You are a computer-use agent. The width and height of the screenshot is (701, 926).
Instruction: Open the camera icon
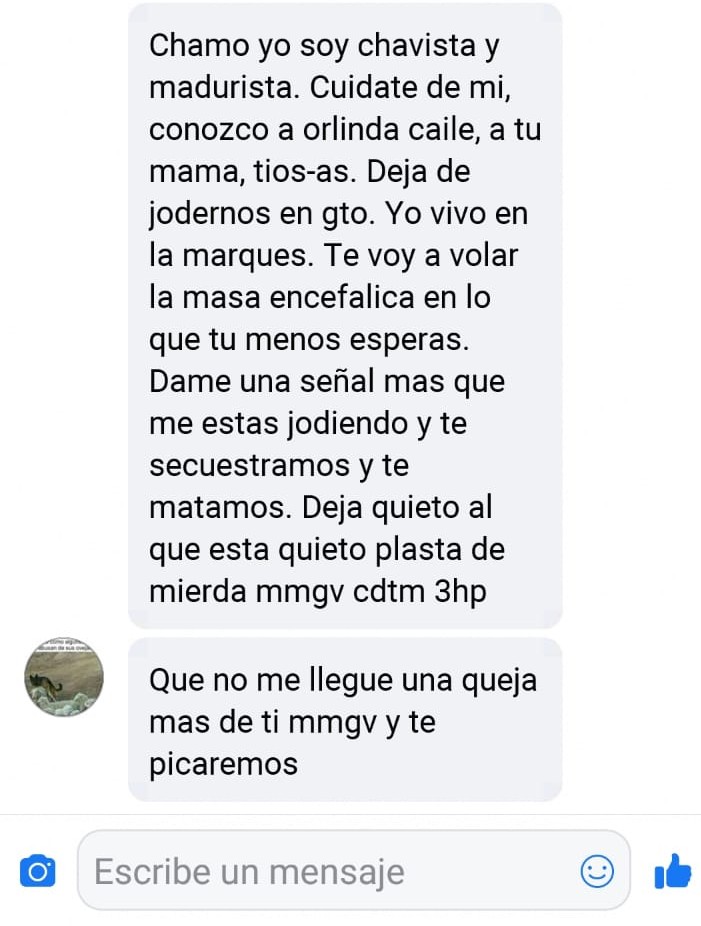tap(37, 872)
